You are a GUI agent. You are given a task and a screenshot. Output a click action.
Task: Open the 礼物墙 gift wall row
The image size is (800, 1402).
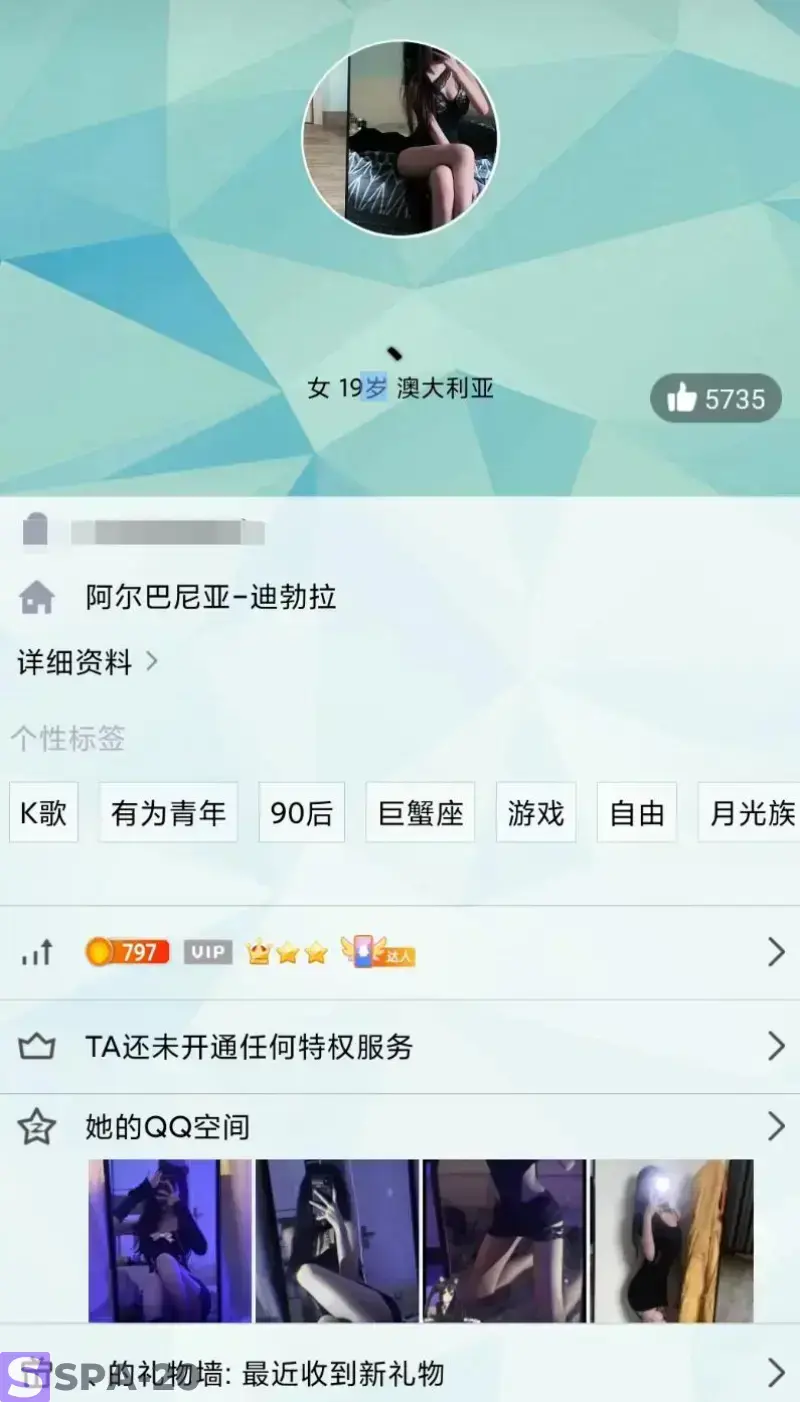tap(400, 1373)
